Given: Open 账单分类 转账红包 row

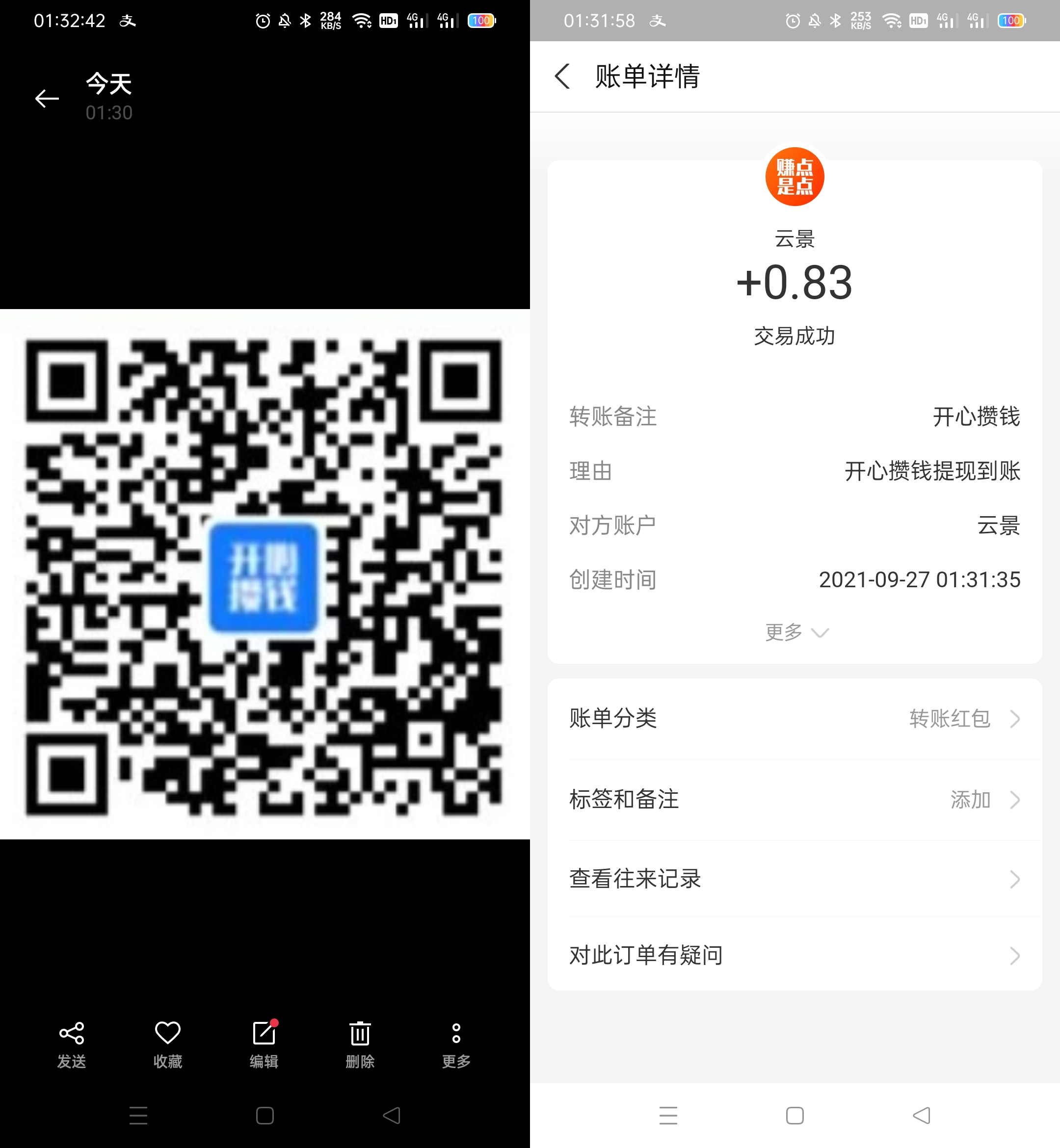Looking at the screenshot, I should (x=795, y=719).
